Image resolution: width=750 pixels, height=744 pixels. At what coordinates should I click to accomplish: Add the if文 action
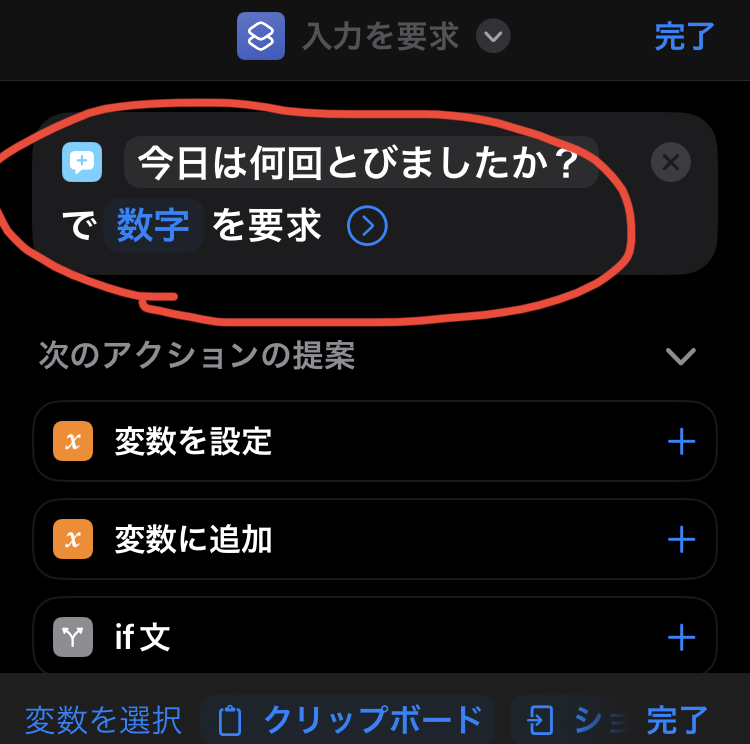681,637
